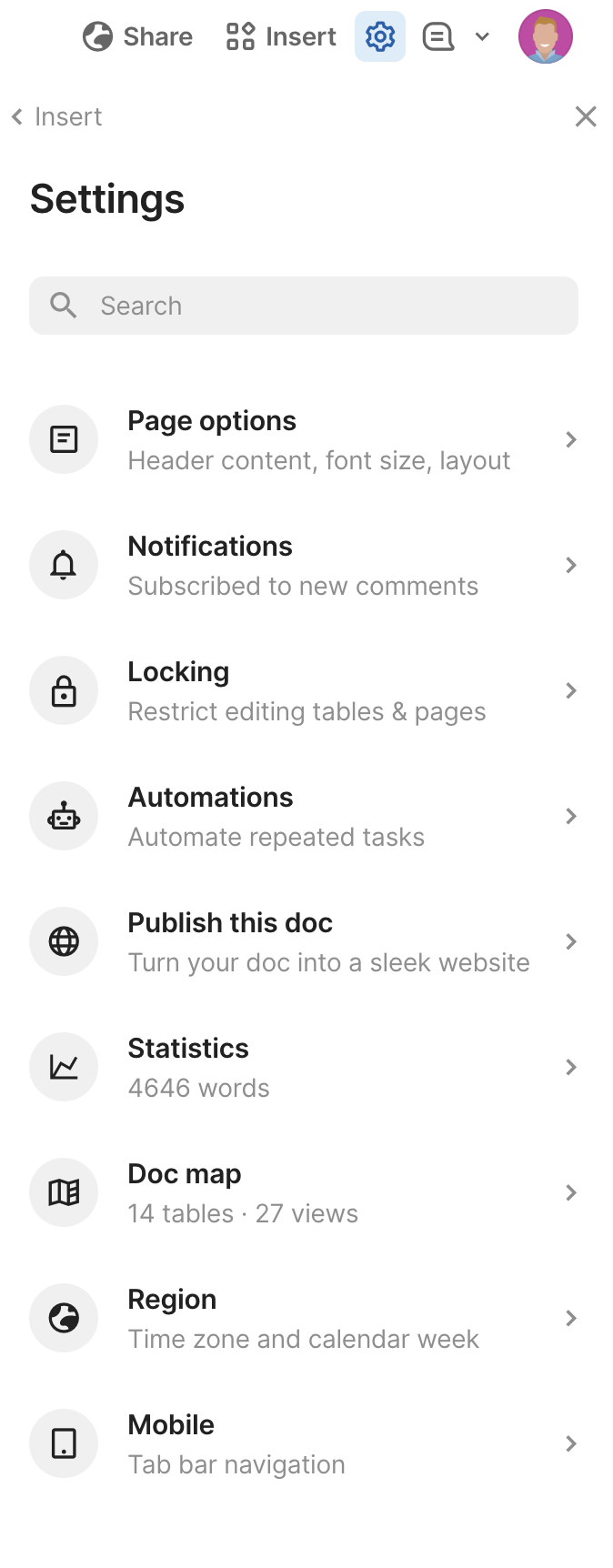
Task: Open the comments icon
Action: pos(437,36)
